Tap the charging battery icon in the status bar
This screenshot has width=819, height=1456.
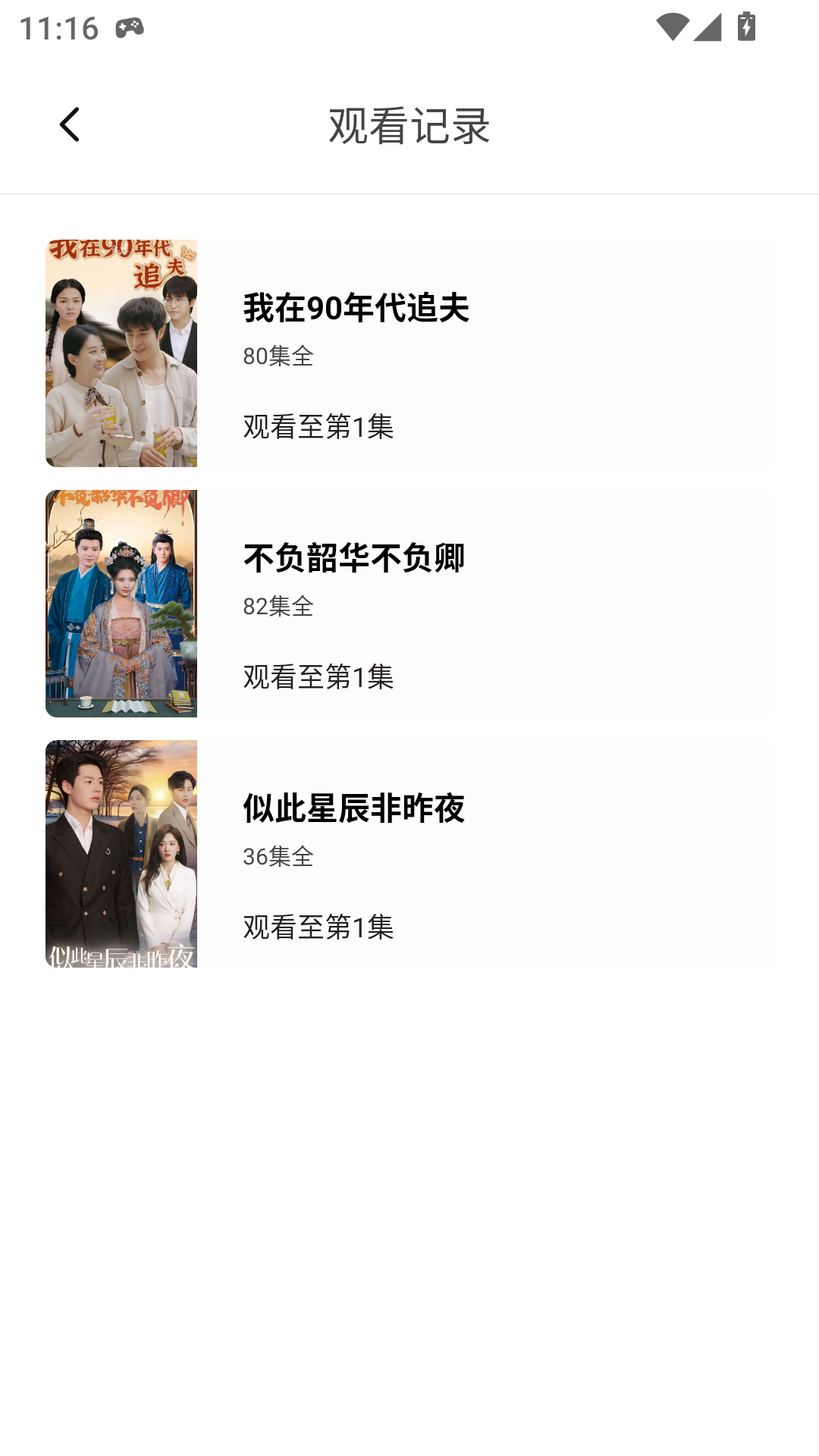(x=746, y=25)
